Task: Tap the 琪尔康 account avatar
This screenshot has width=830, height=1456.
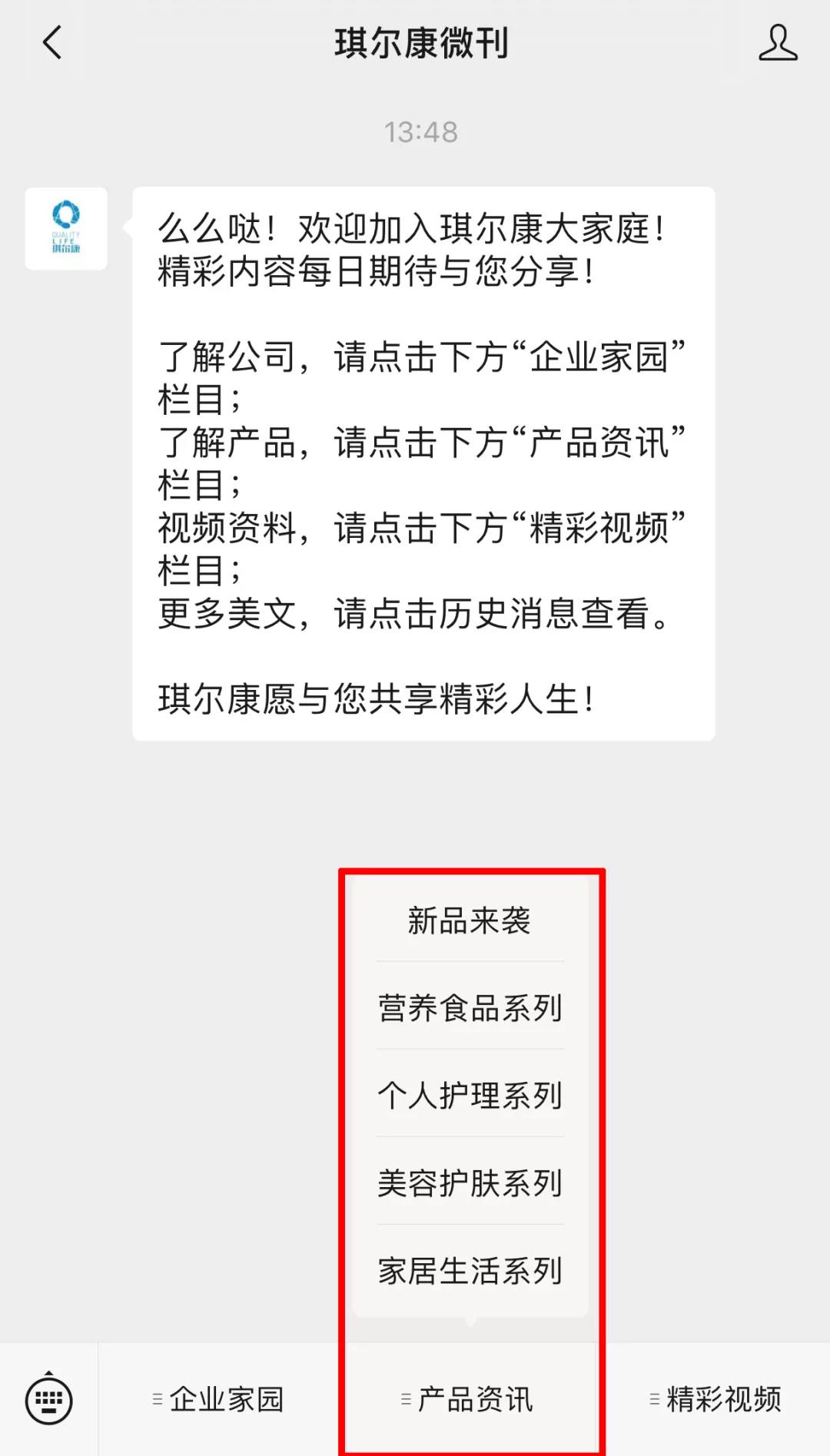Action: [66, 228]
